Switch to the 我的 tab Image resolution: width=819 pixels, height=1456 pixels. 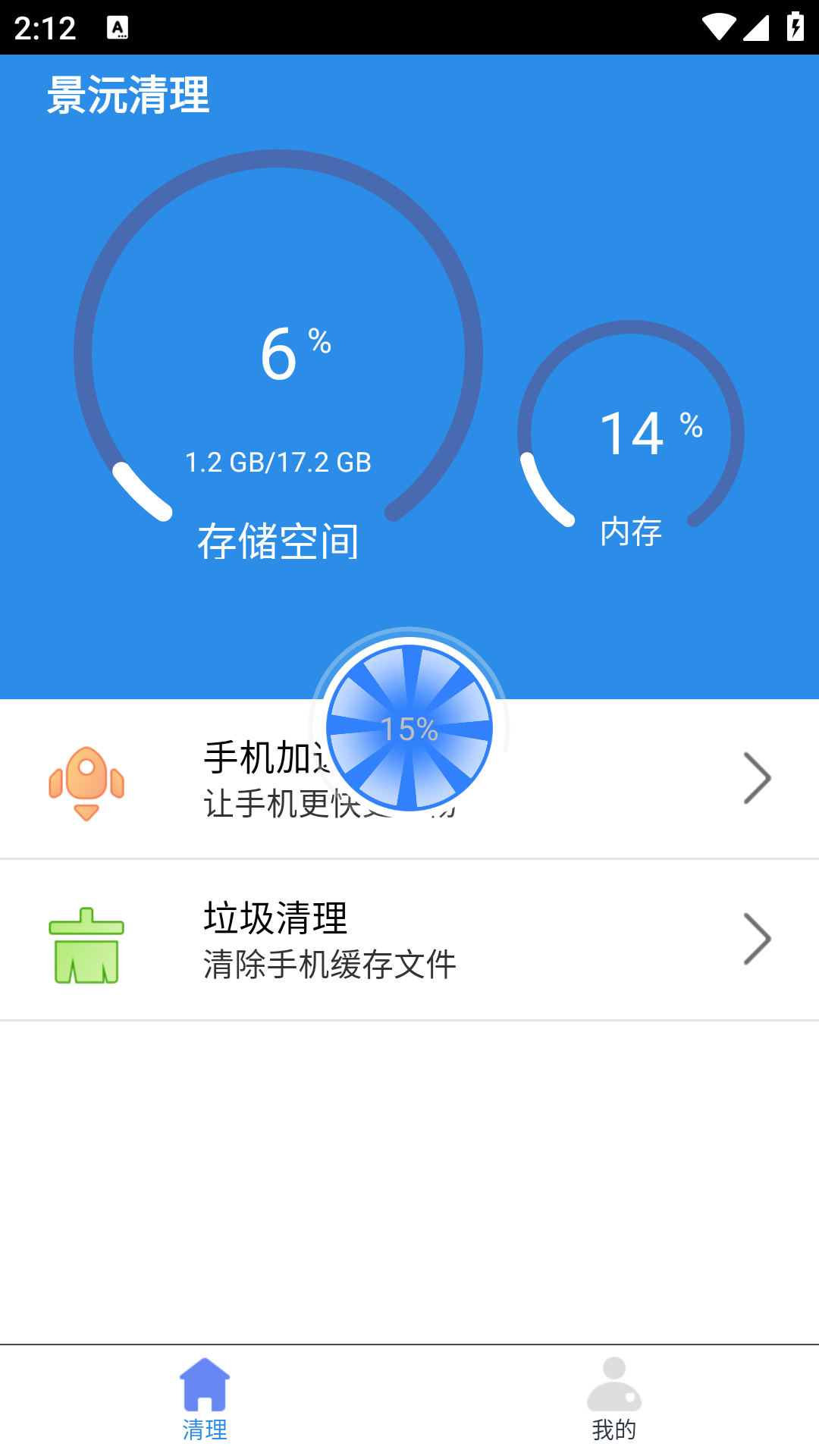click(614, 1400)
